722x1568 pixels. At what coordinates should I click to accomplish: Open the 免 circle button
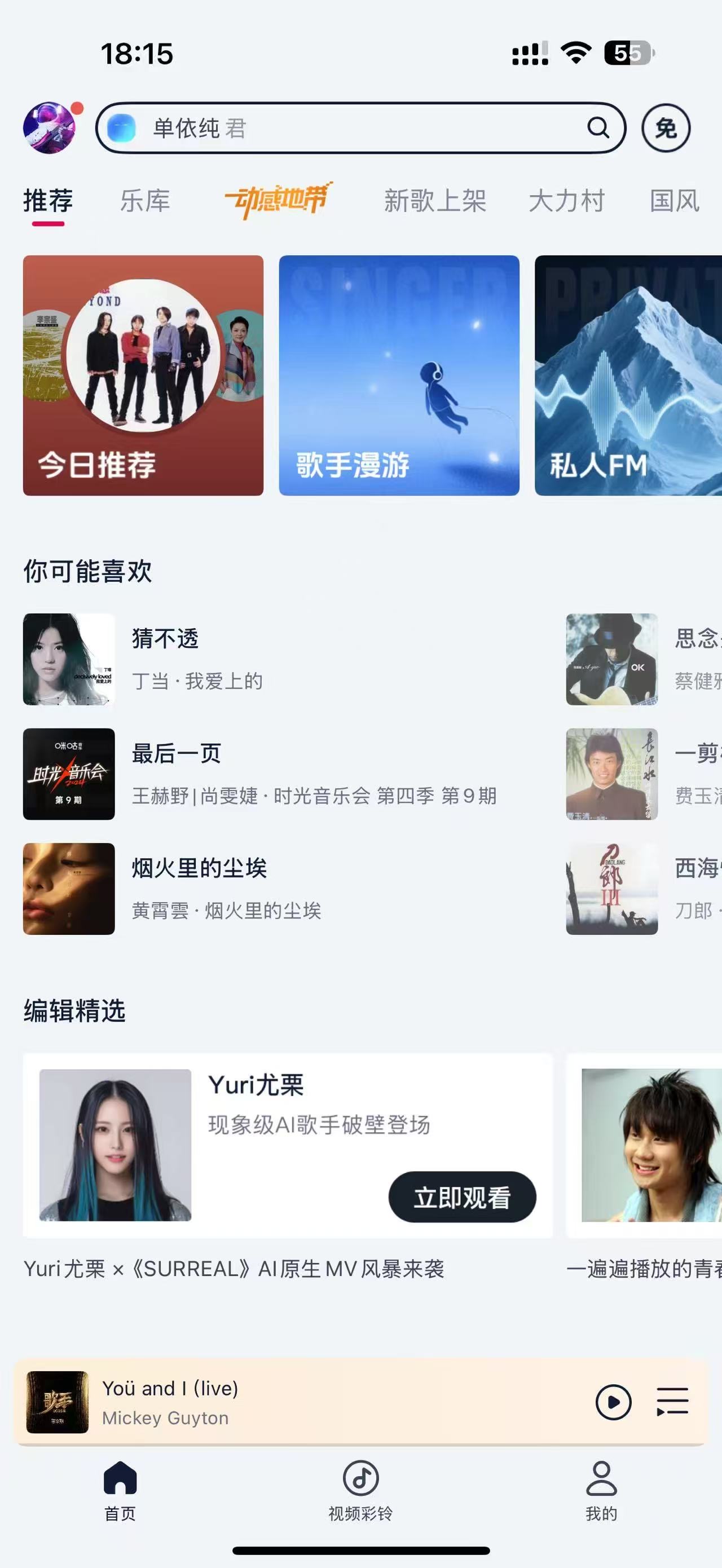pyautogui.click(x=666, y=128)
